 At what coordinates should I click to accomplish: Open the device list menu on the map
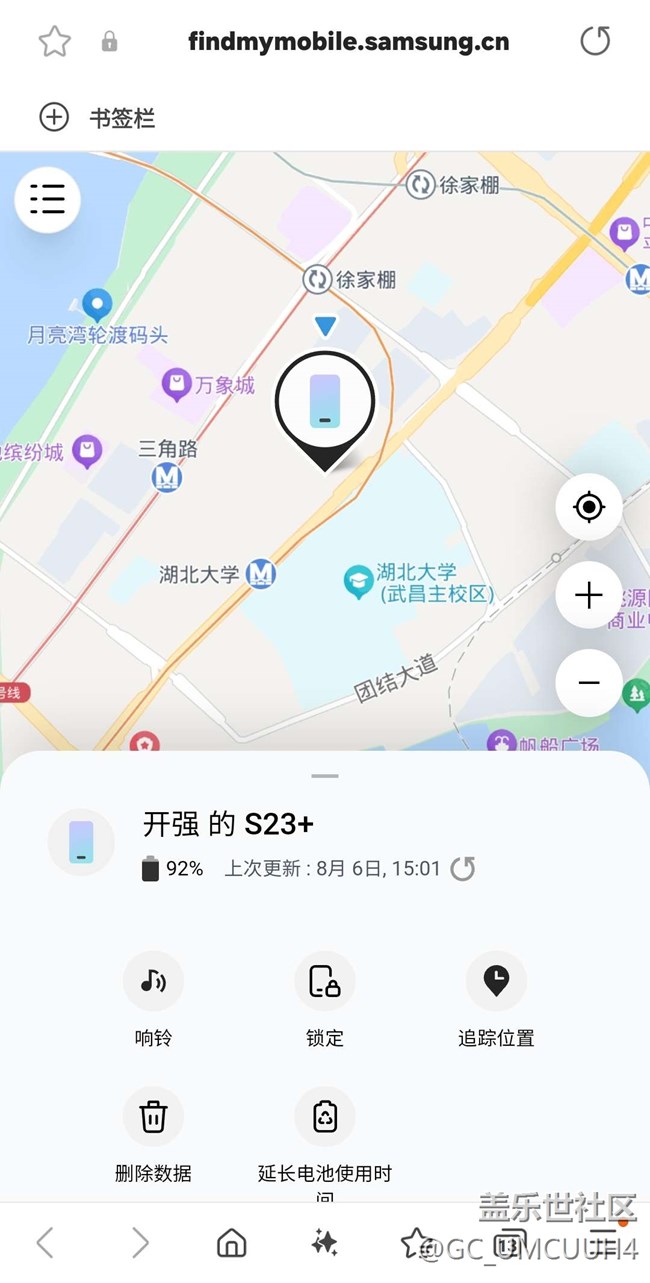47,199
